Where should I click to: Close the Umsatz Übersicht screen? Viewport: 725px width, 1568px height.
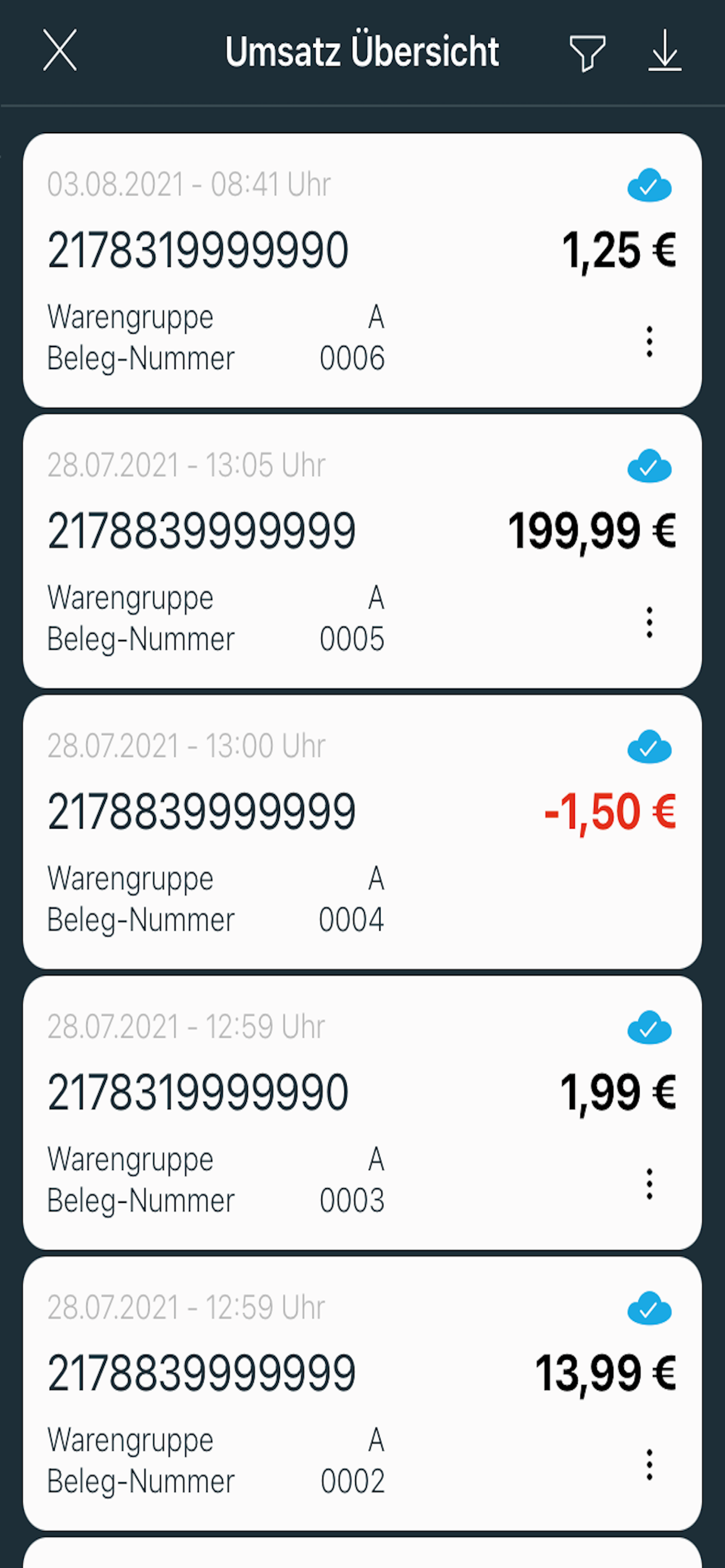point(60,50)
